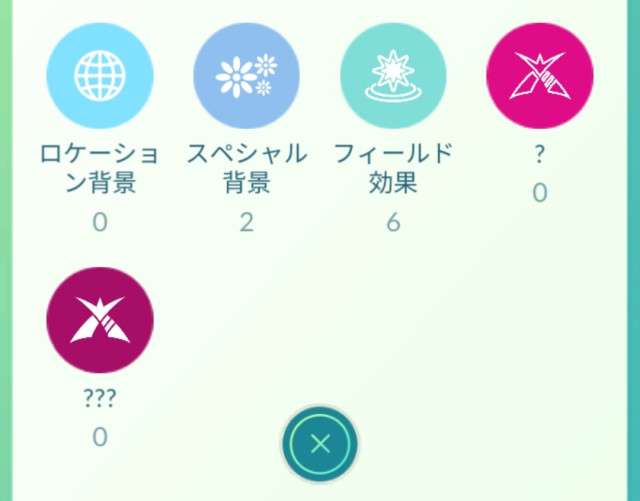Select the dark ??? filter icon

(99, 321)
